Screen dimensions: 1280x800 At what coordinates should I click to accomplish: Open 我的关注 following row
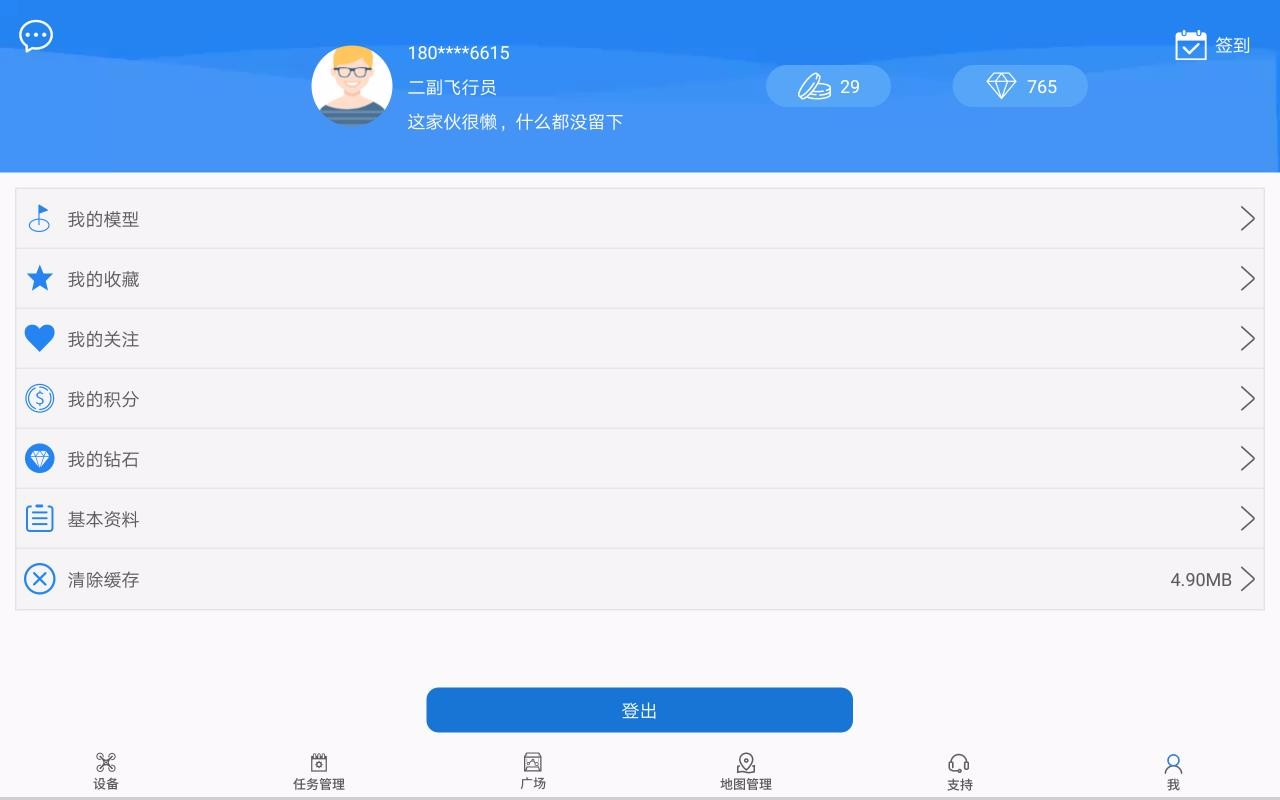click(640, 339)
